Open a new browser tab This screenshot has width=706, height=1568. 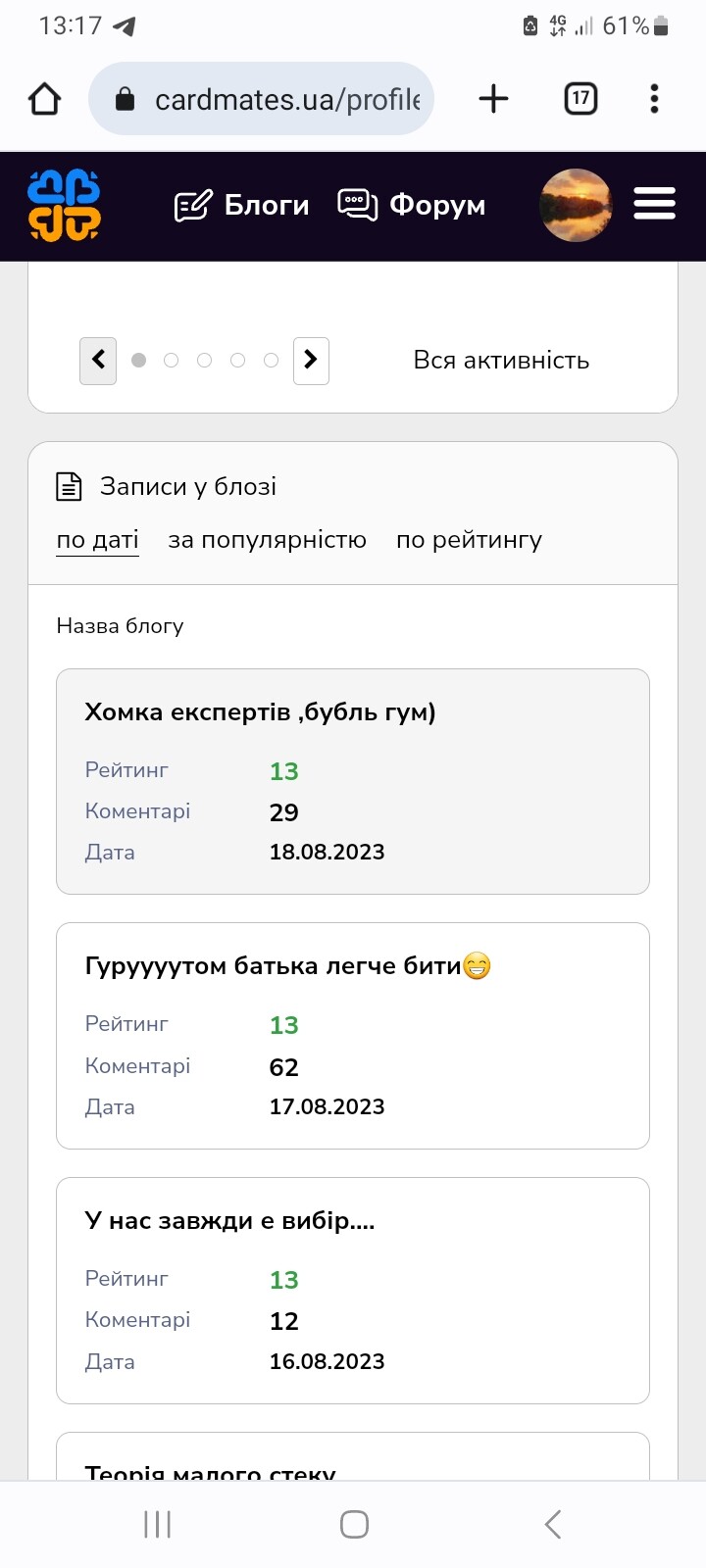coord(493,98)
